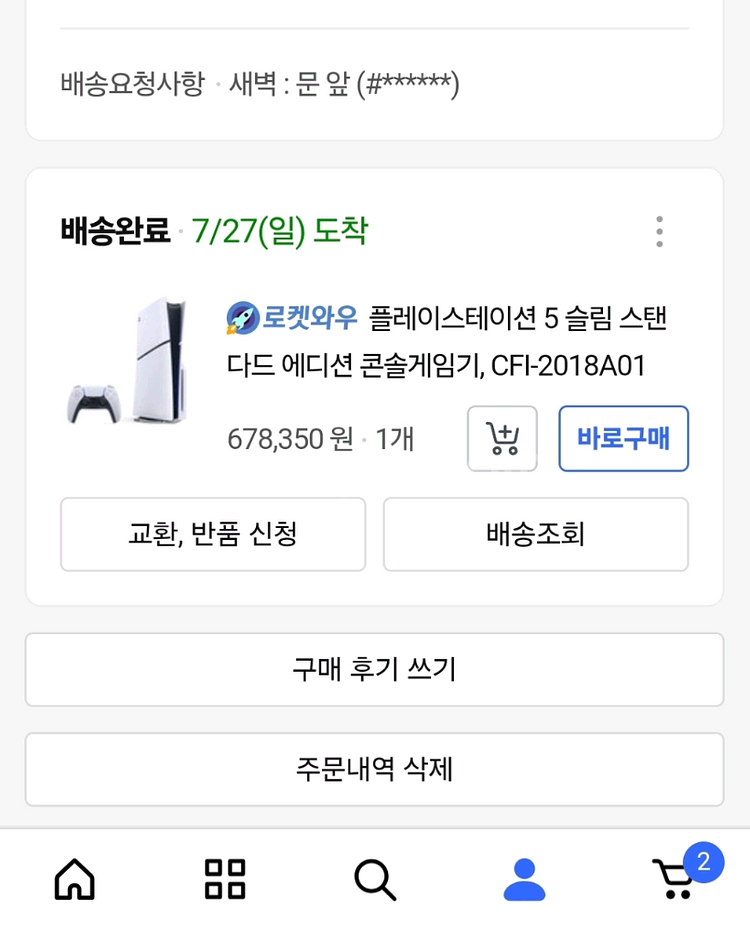The height and width of the screenshot is (938, 750).
Task: Open the My profile tab
Action: [524, 880]
